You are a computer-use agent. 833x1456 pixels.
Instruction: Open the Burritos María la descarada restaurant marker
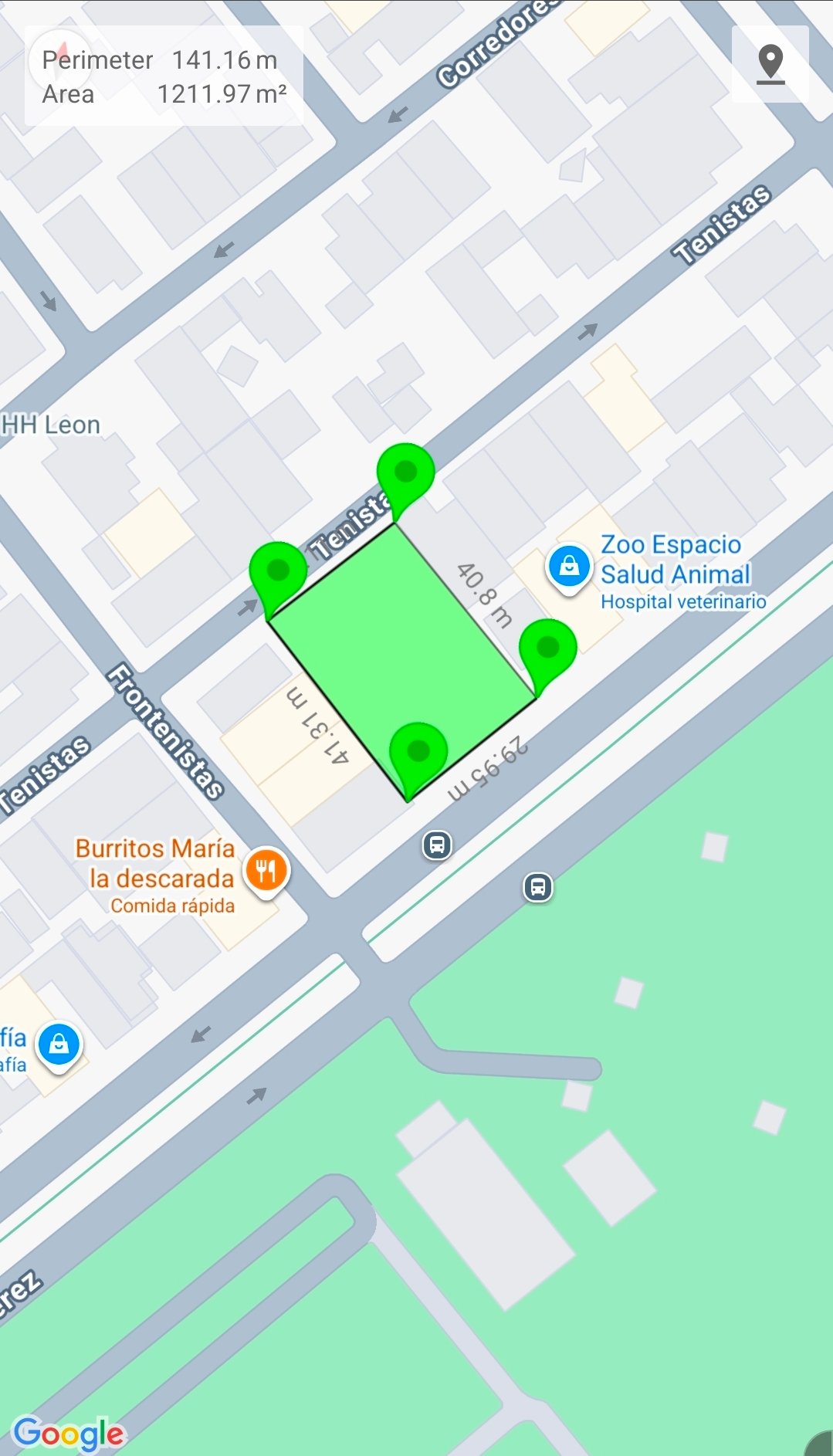[266, 871]
